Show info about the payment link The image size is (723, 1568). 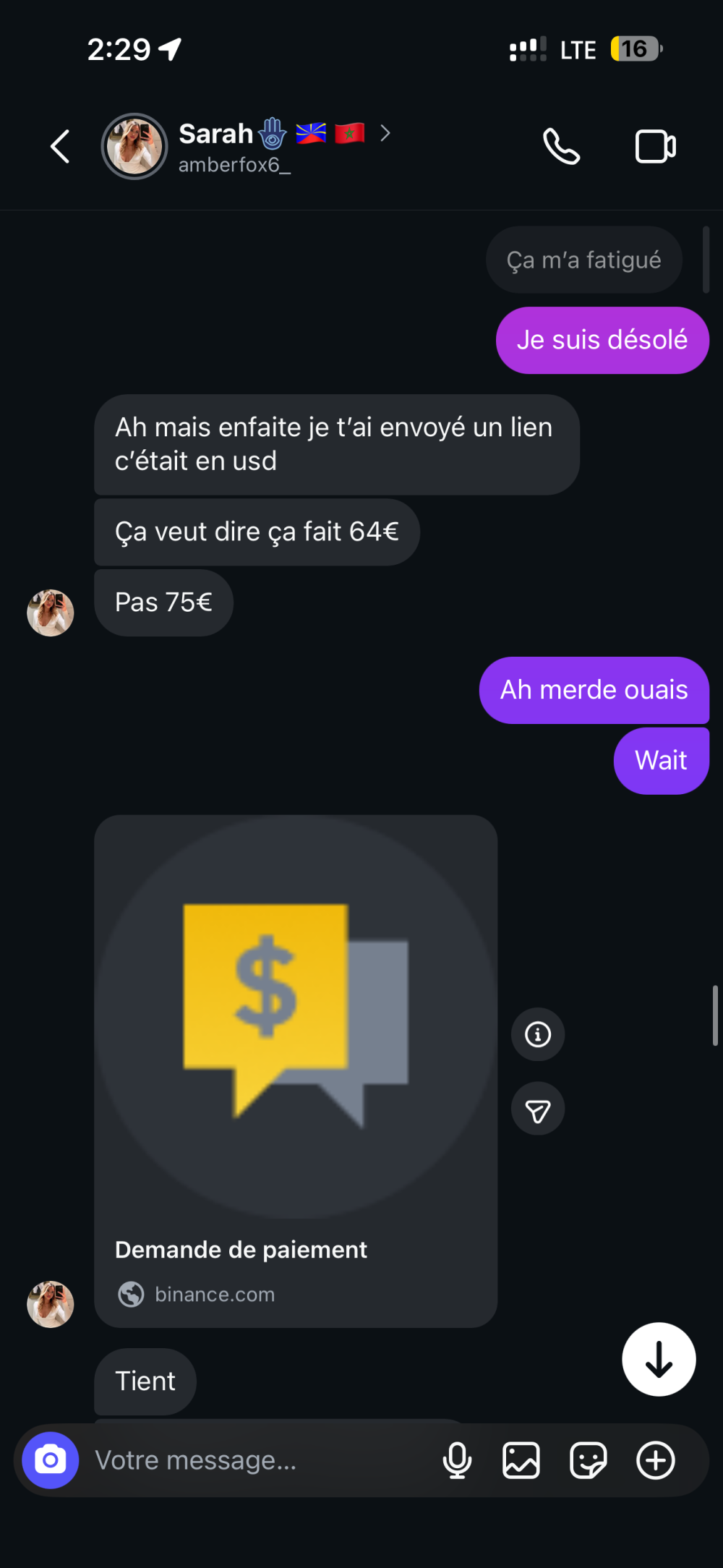[538, 1034]
